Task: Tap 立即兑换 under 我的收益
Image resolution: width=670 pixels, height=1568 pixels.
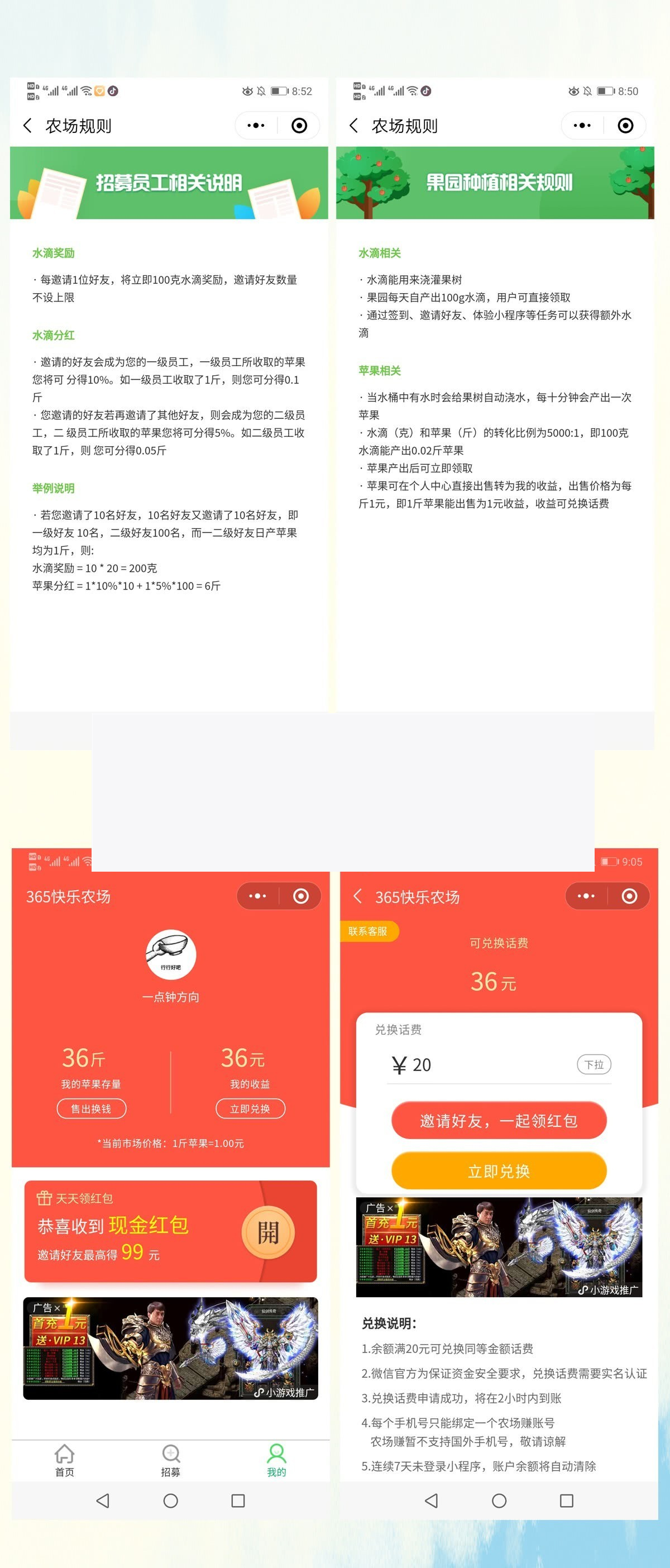Action: tap(250, 1108)
